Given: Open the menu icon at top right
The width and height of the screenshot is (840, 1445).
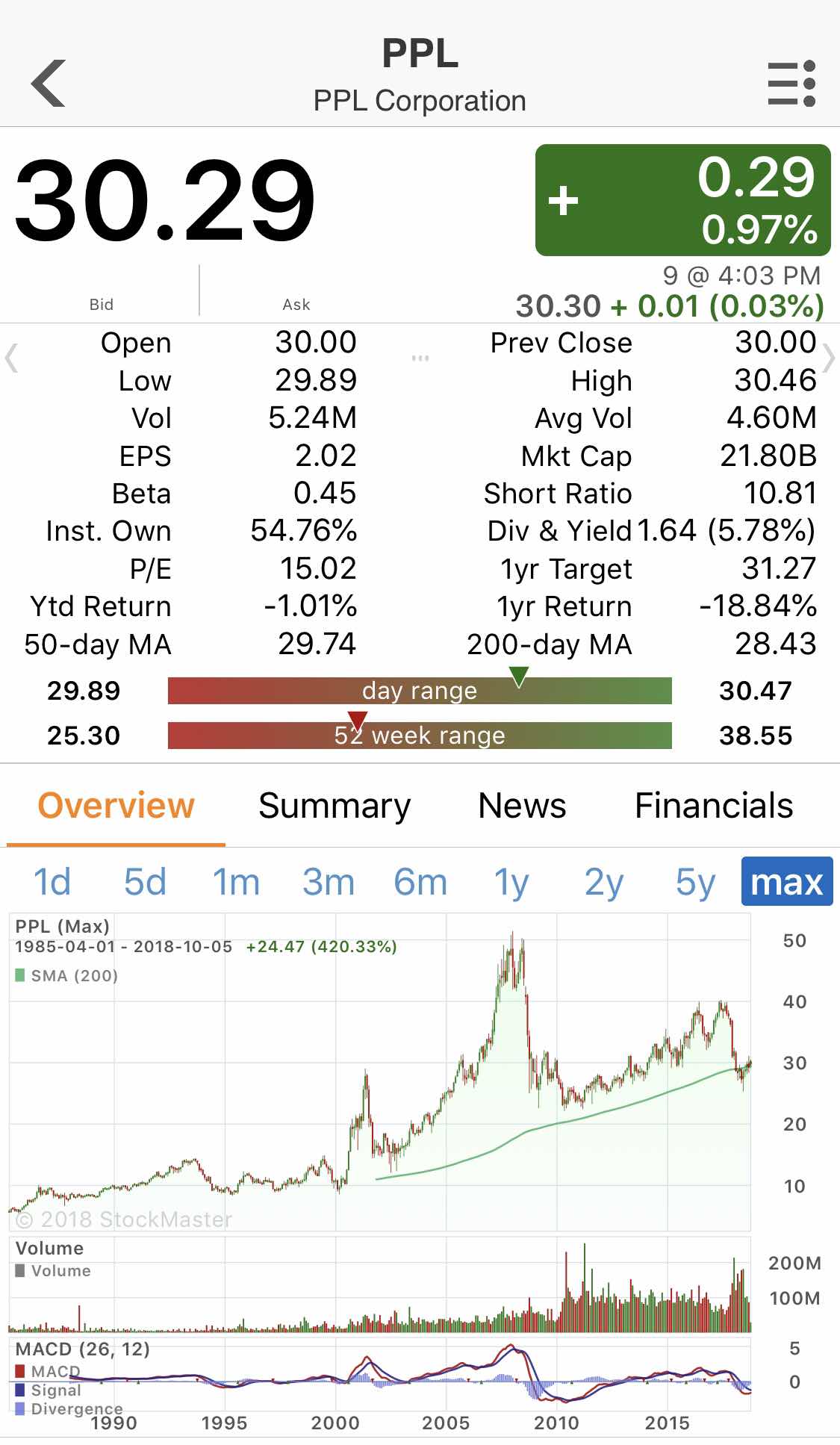Looking at the screenshot, I should pos(791,83).
